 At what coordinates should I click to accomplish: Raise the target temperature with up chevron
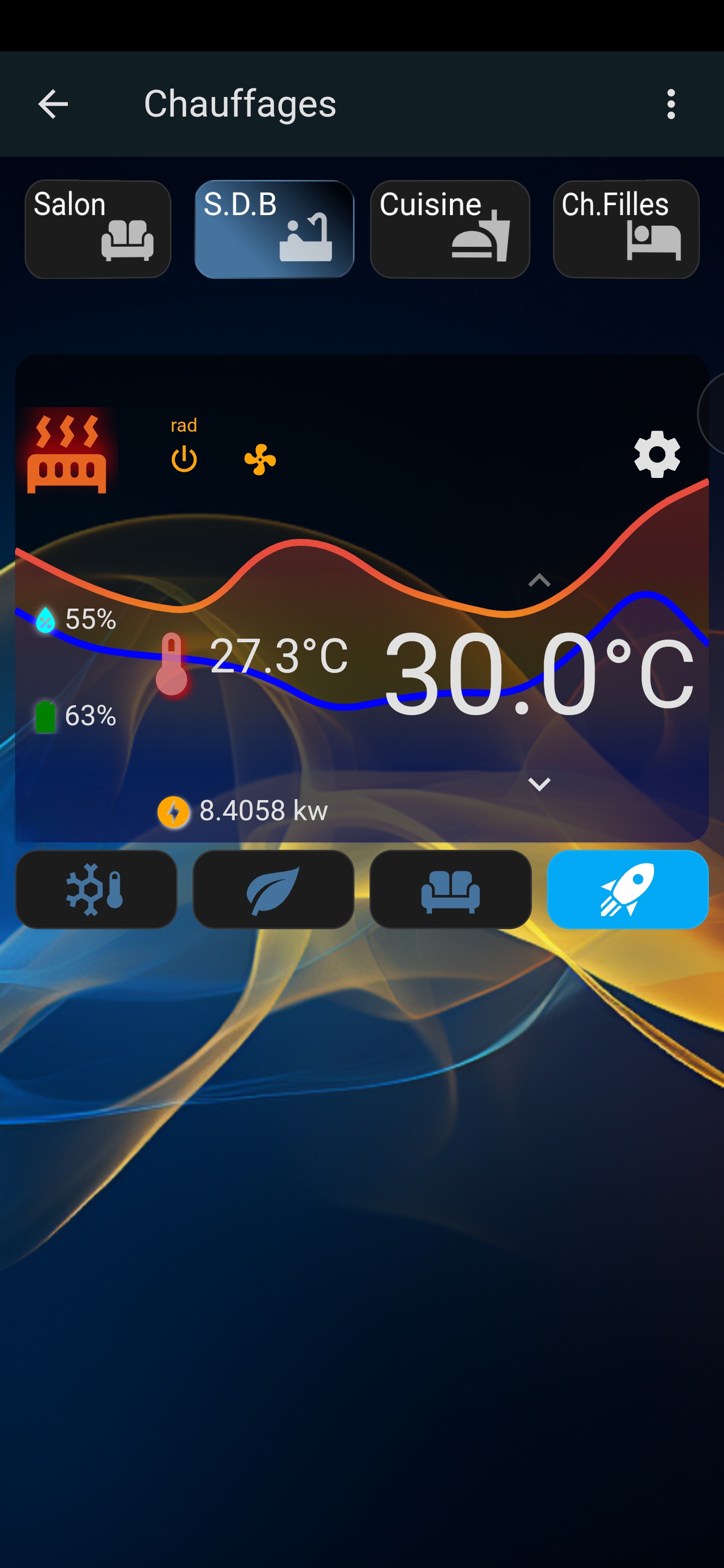539,580
